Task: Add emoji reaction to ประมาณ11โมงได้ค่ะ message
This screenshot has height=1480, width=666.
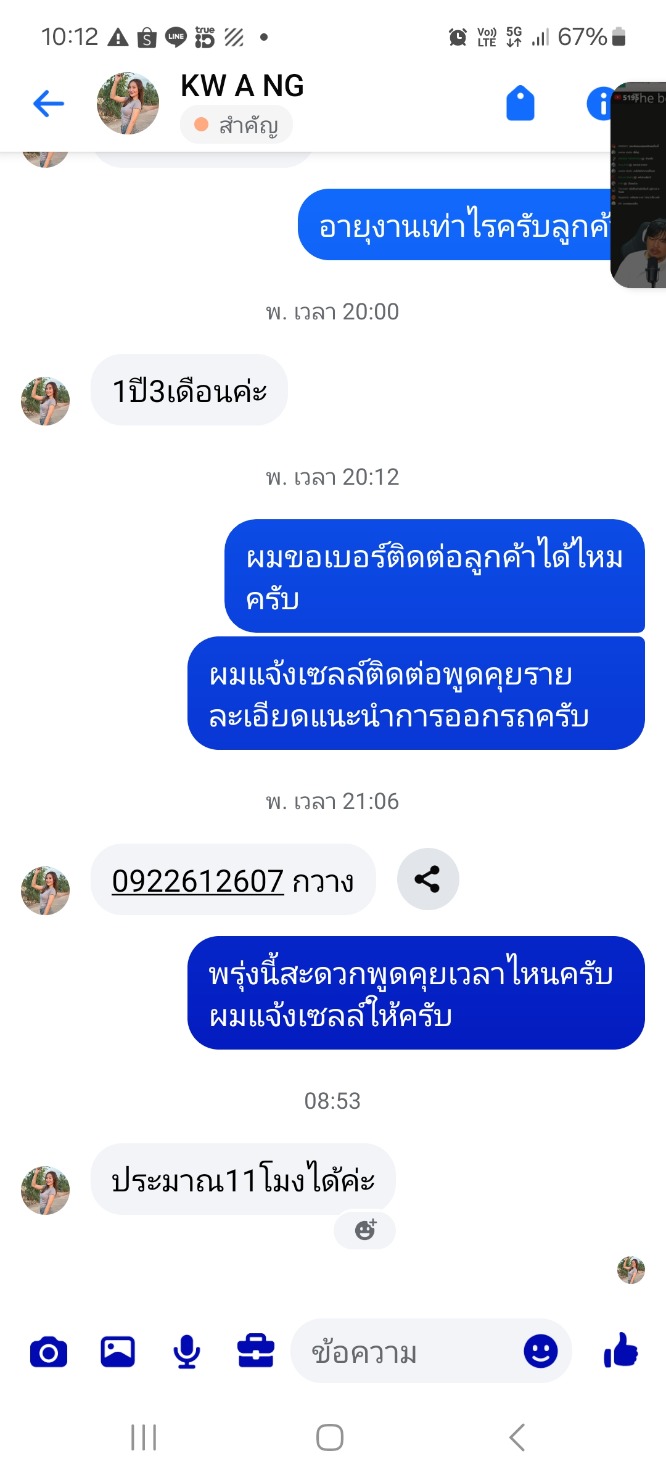Action: 365,1230
